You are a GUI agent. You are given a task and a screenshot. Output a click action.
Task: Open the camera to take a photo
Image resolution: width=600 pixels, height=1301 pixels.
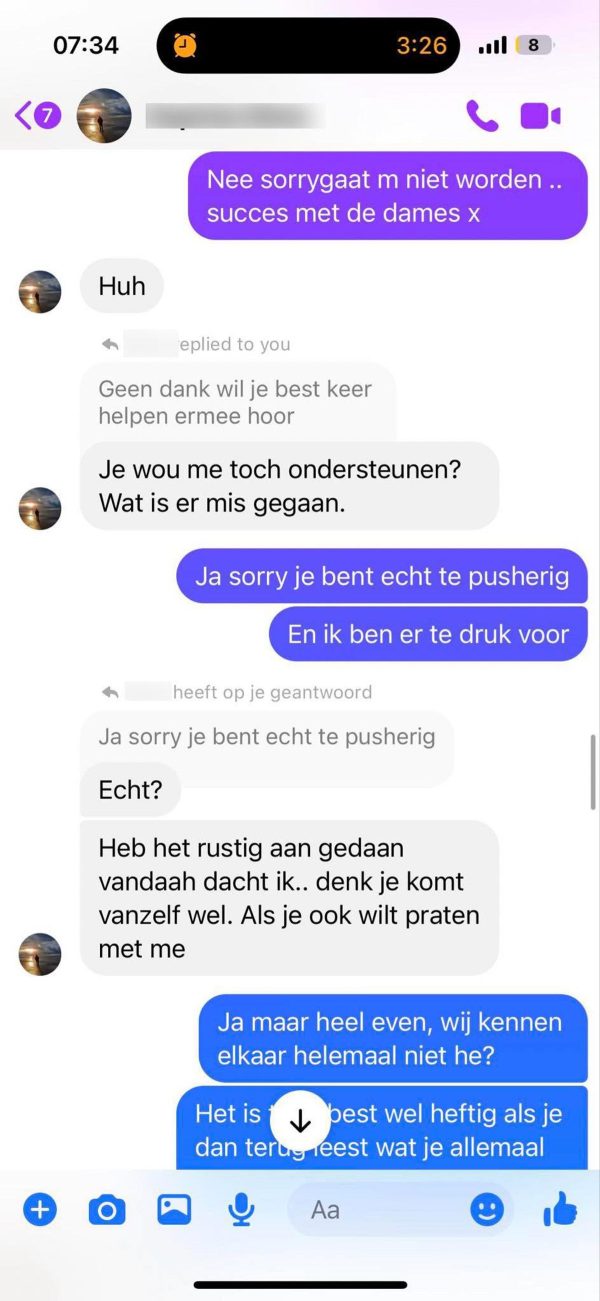[x=107, y=1211]
